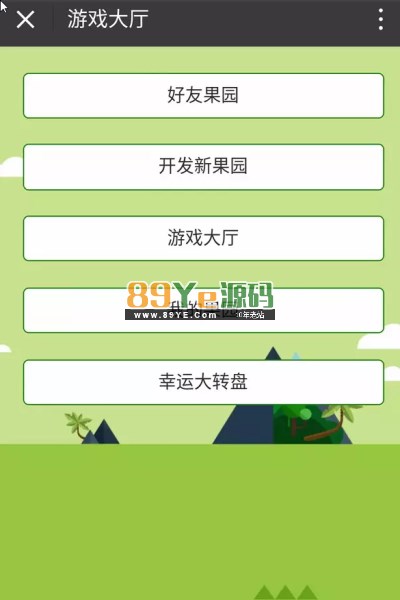The width and height of the screenshot is (400, 600).
Task: Open 好友果园
Action: click(203, 96)
